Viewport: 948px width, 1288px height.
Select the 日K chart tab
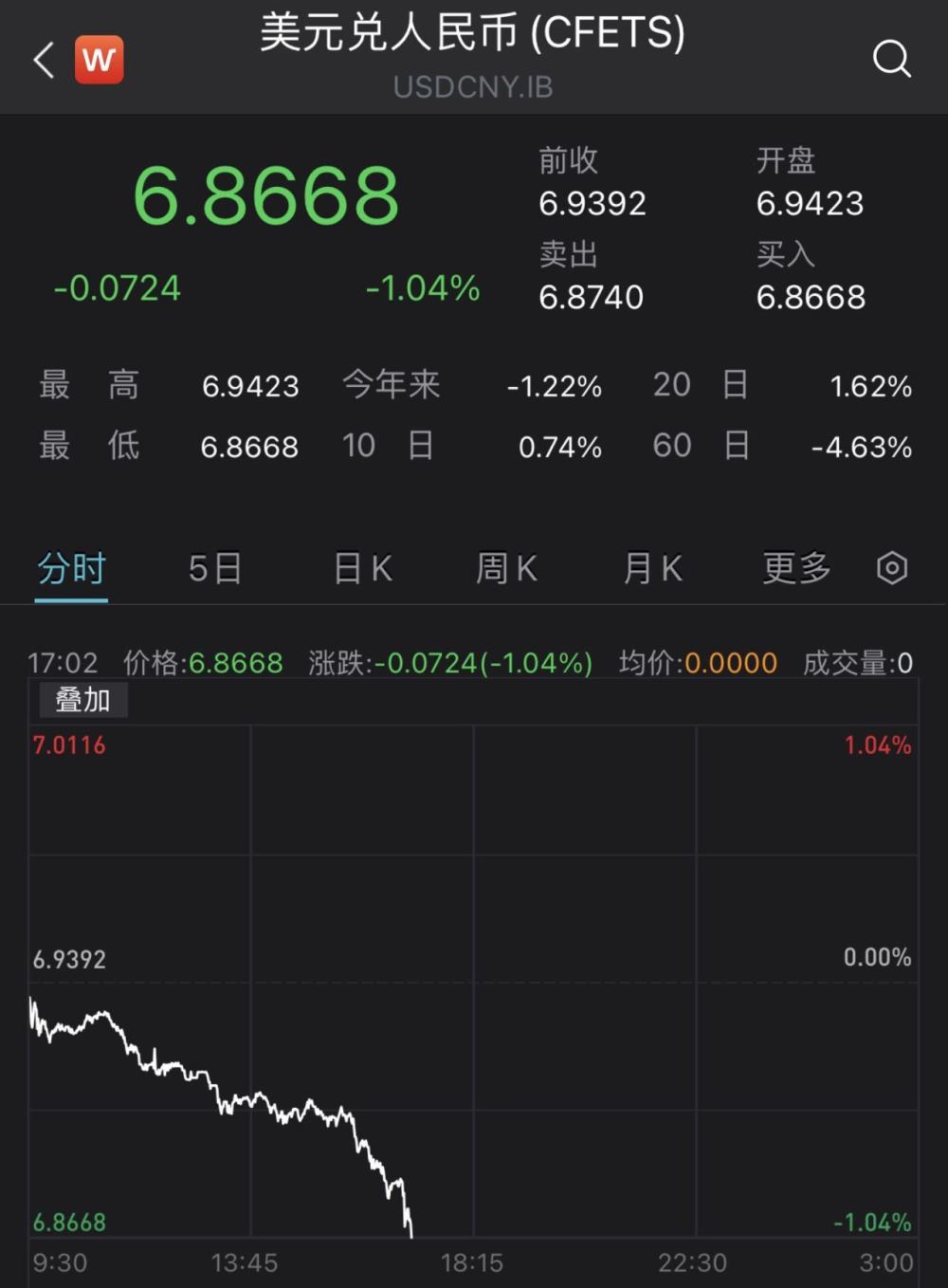(x=362, y=569)
